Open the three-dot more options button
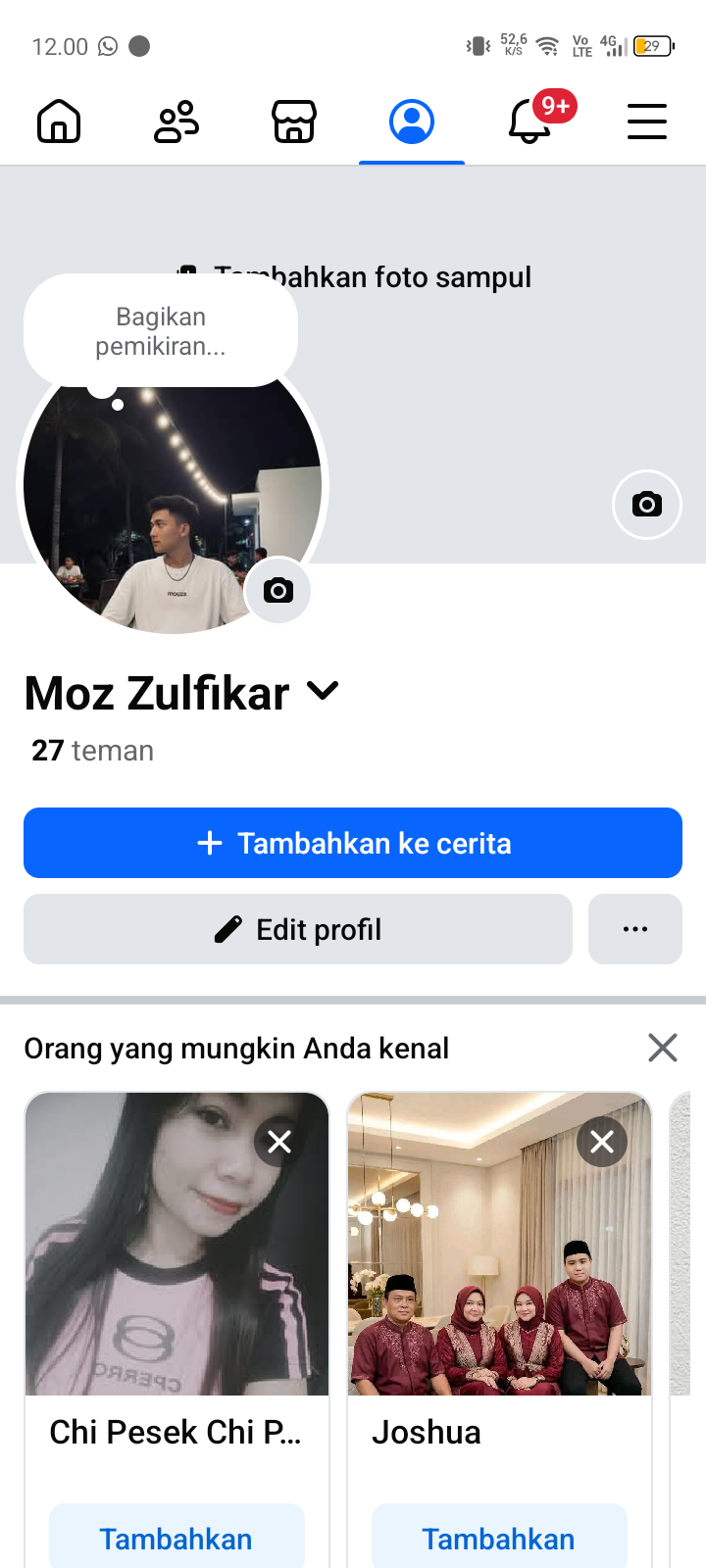 point(635,929)
